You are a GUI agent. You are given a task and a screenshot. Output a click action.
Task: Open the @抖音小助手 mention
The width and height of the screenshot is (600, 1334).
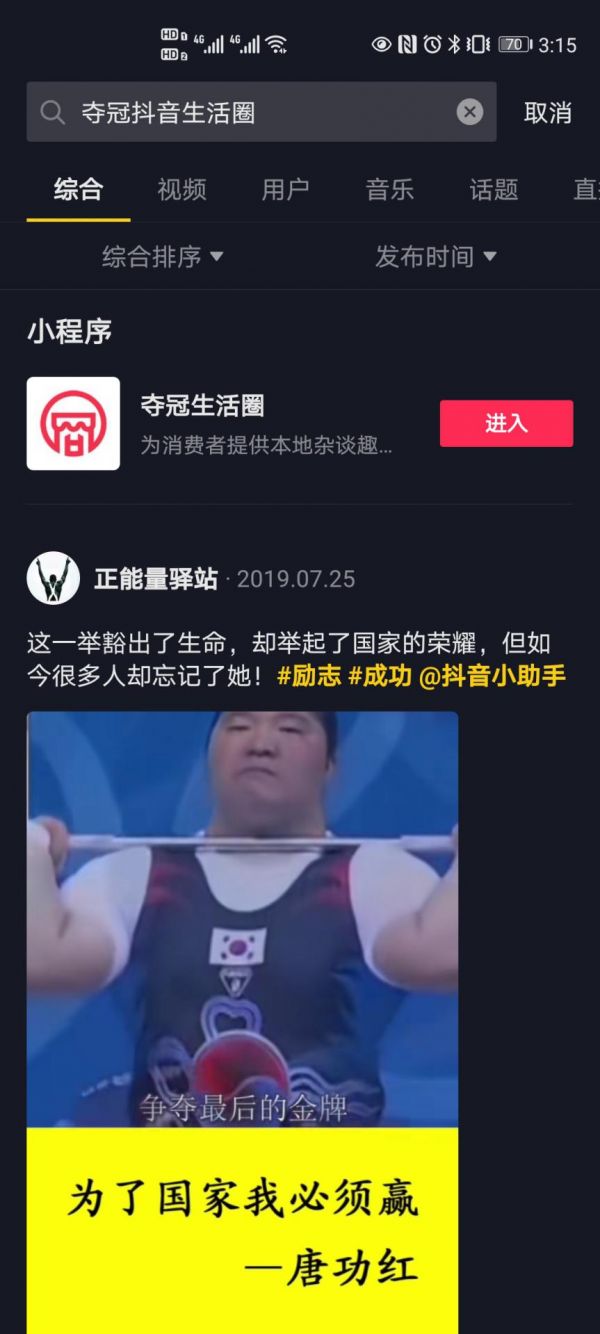pyautogui.click(x=492, y=675)
